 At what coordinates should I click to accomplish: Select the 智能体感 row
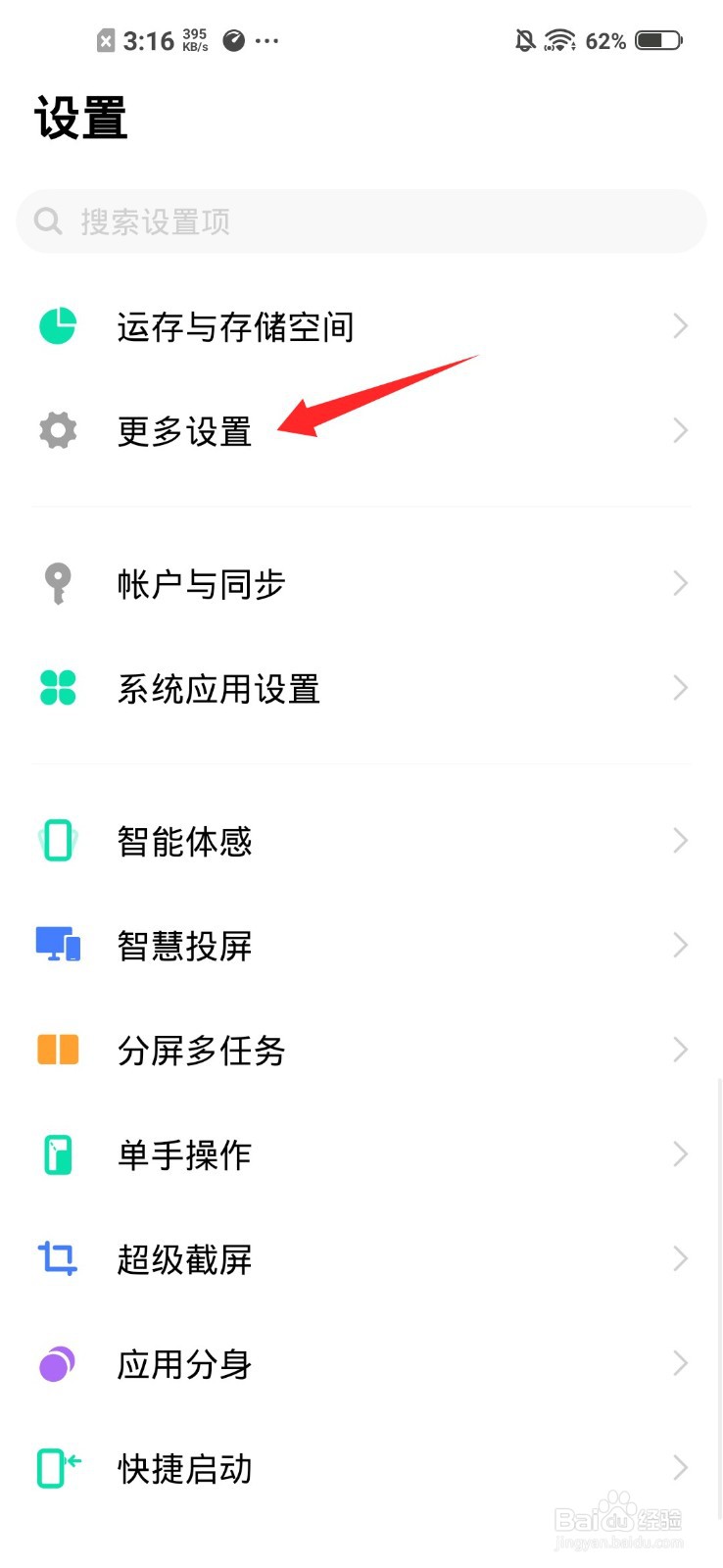coord(361,841)
